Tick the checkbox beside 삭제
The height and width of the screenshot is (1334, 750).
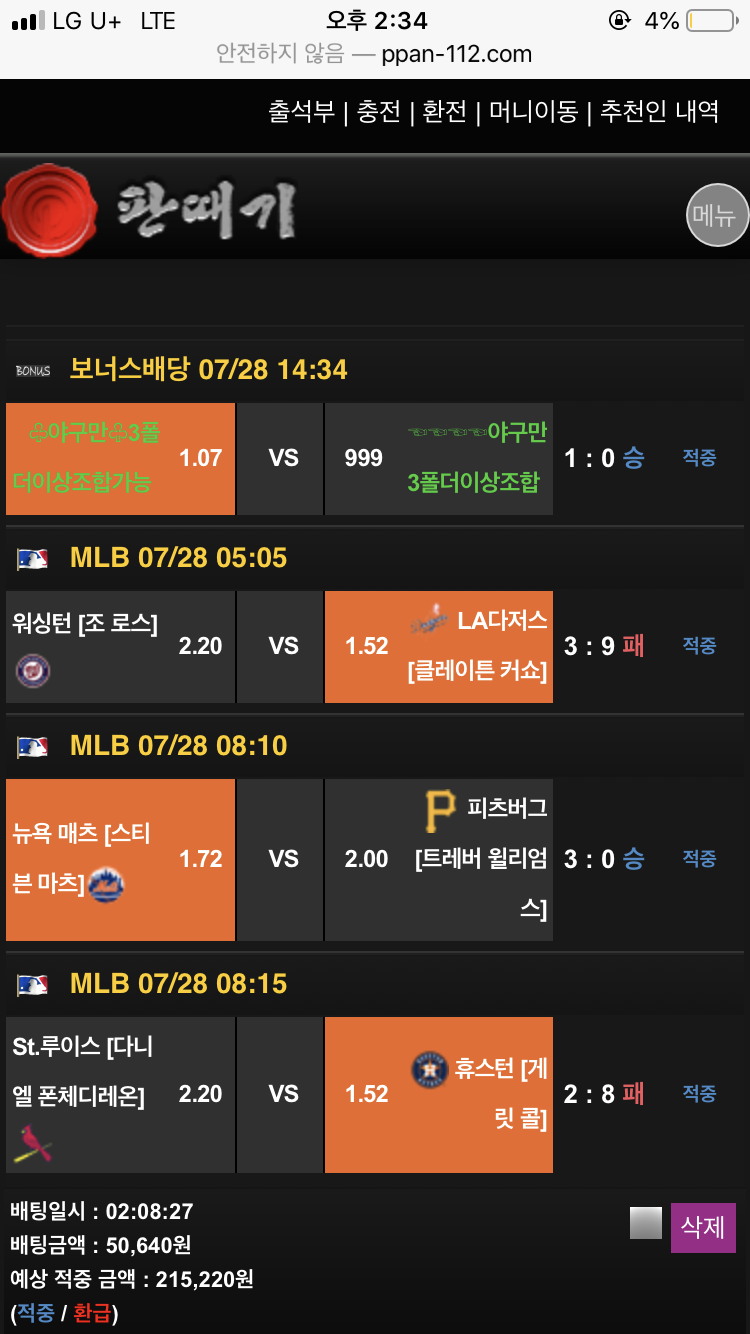point(646,1223)
